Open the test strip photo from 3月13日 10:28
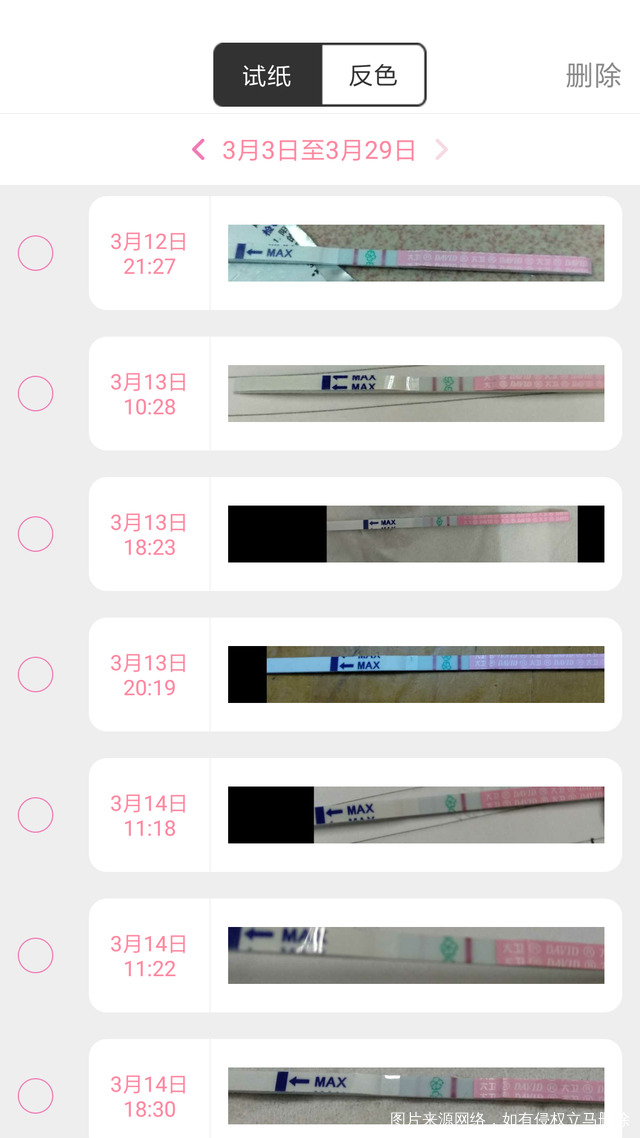Viewport: 640px width, 1138px height. pos(415,393)
